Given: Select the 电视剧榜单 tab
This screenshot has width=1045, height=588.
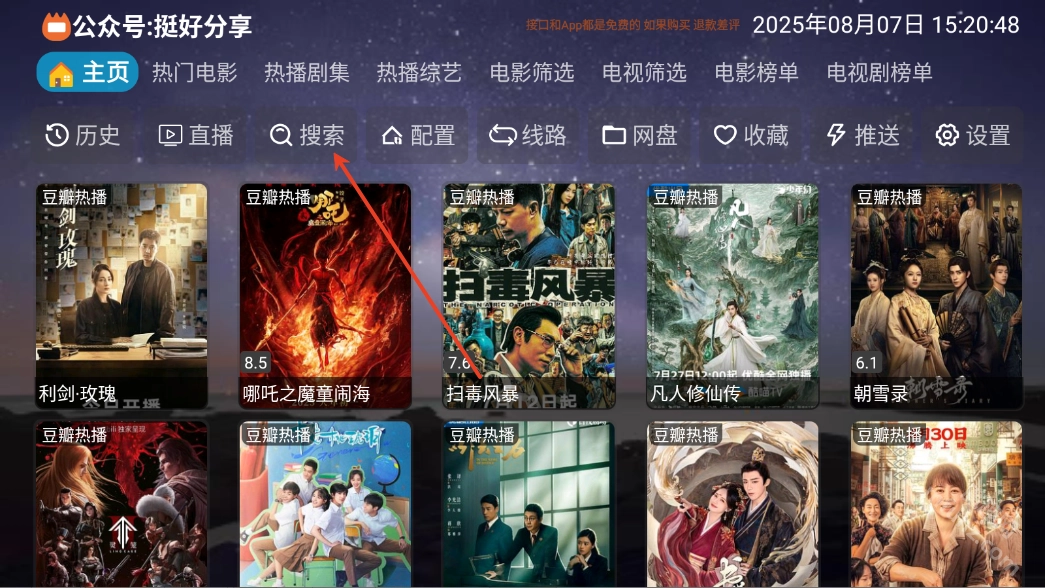Looking at the screenshot, I should 879,73.
